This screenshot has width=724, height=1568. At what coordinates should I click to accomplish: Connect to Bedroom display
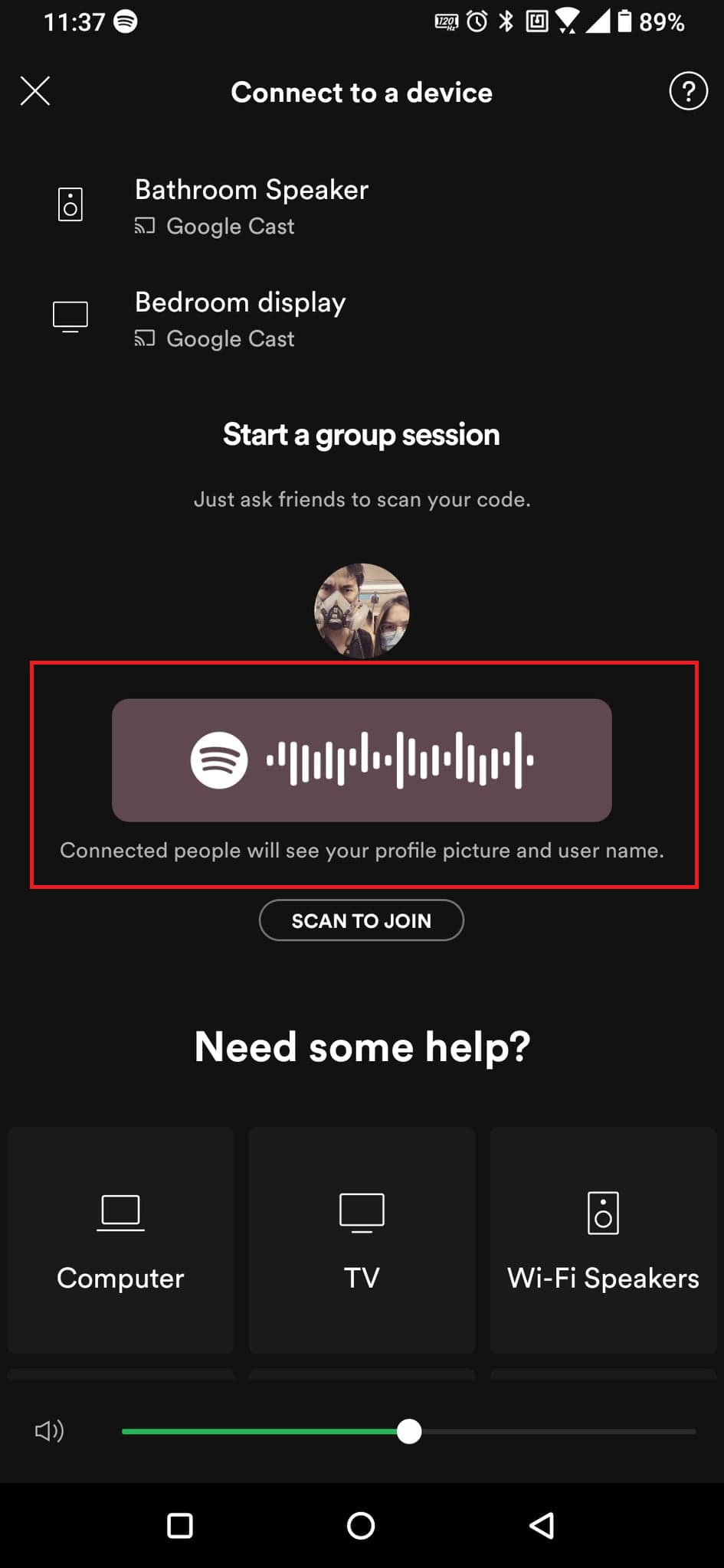coord(240,318)
